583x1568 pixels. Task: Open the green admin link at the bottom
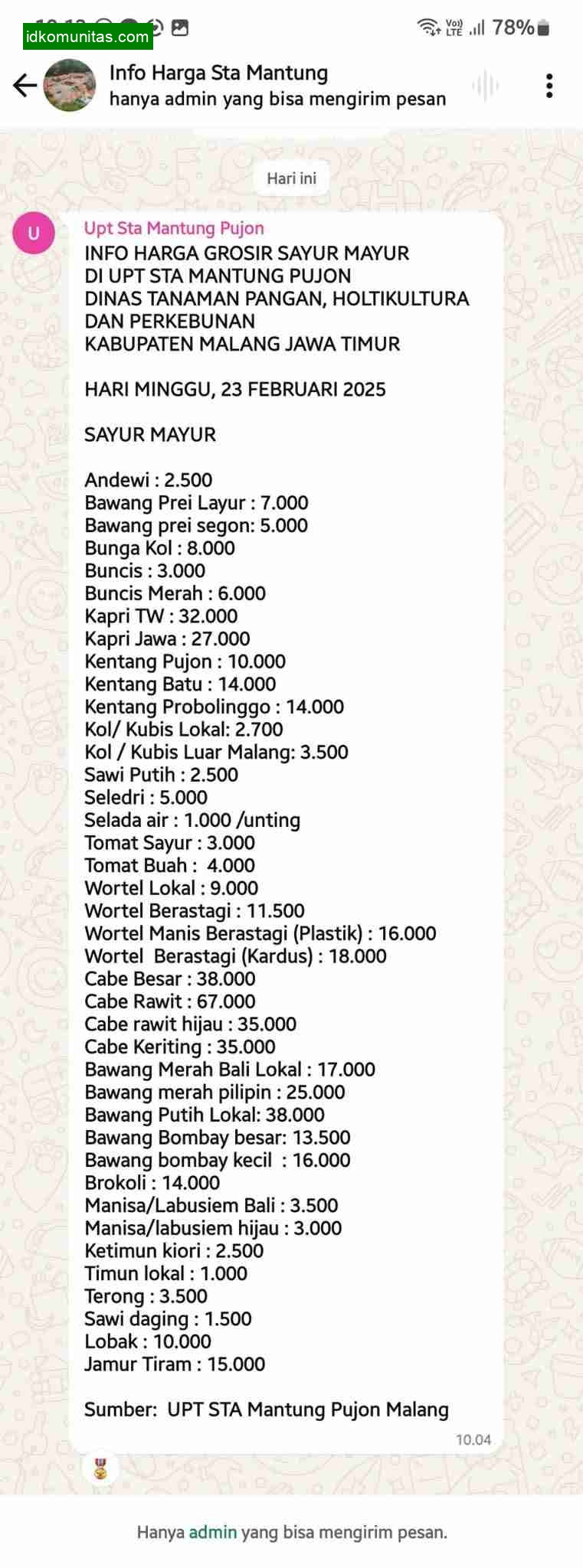pos(212,1532)
